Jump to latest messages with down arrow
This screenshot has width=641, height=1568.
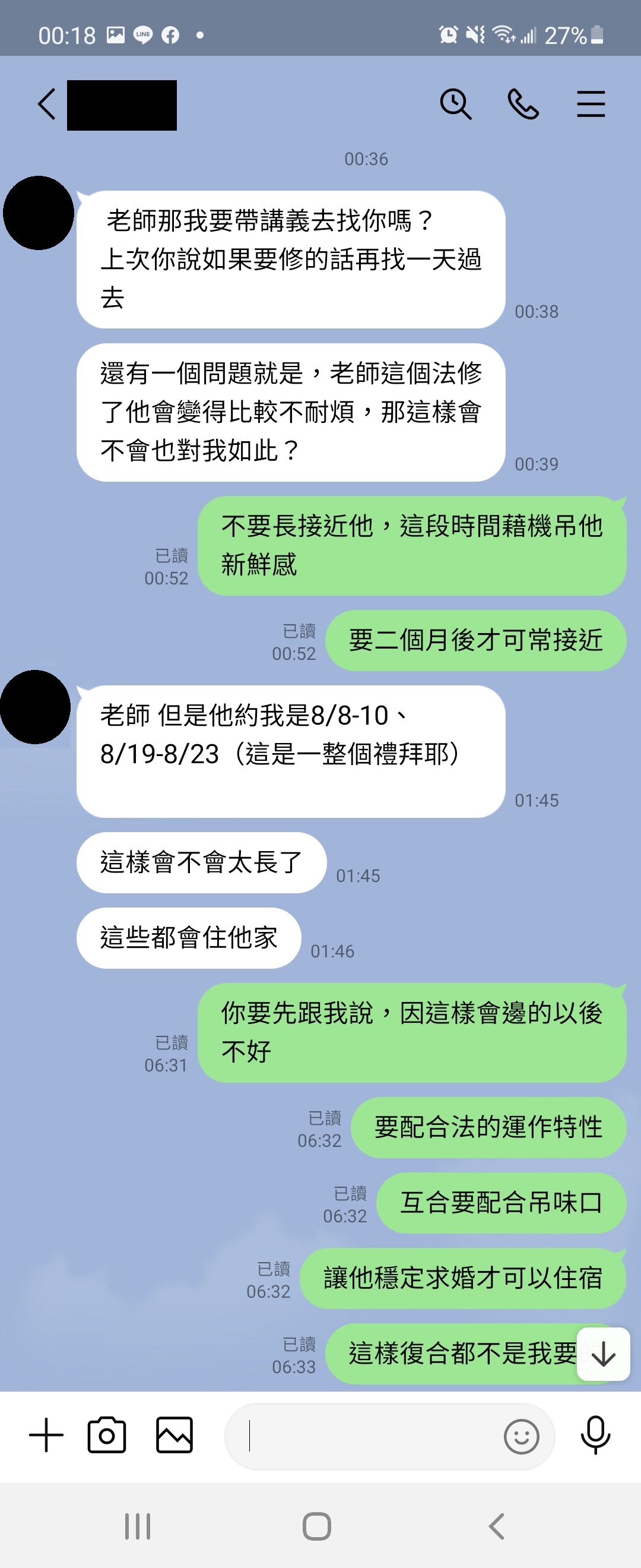tap(603, 1354)
